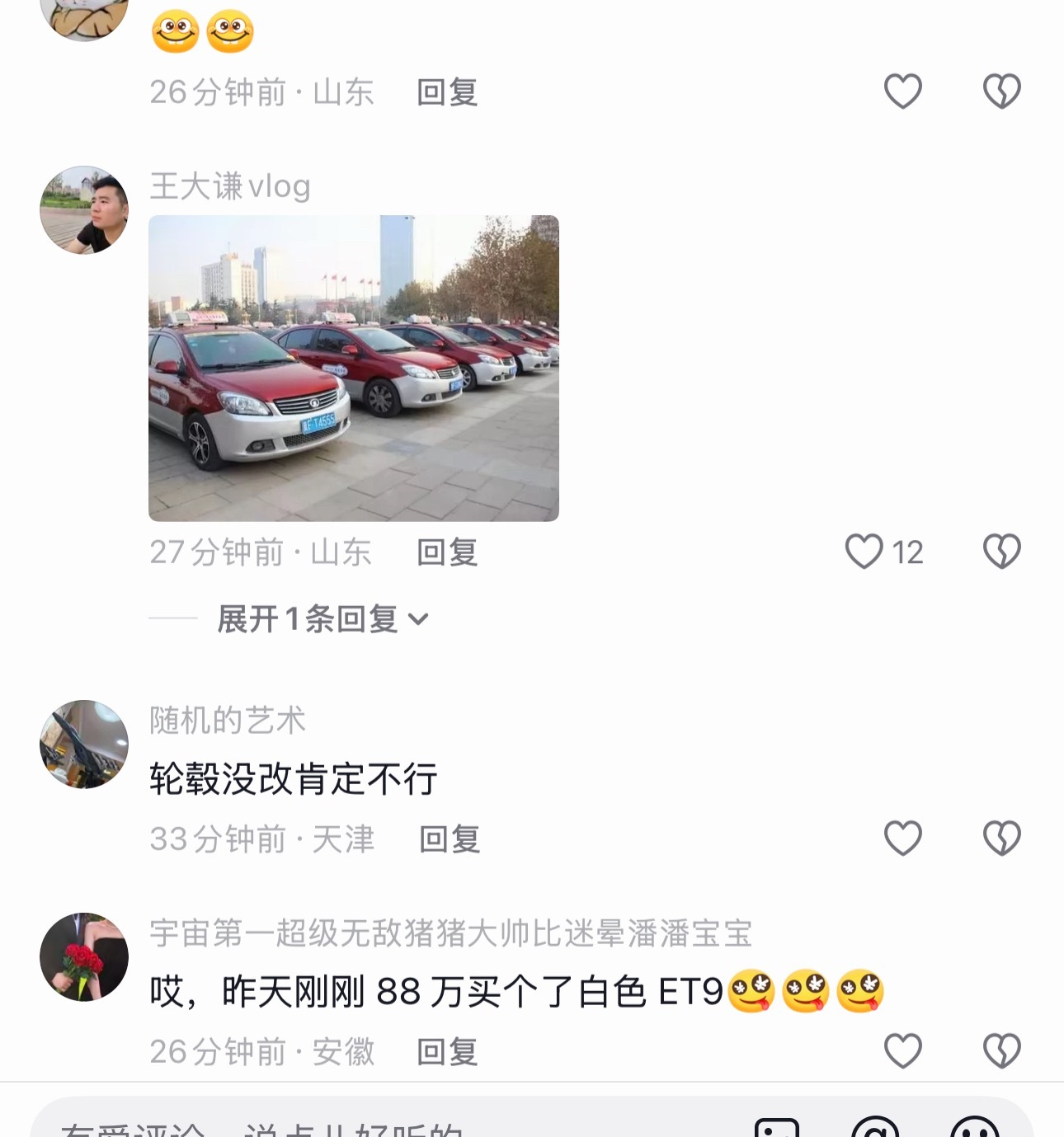Toggle like on the topmost emoji comment
This screenshot has height=1137, width=1064.
901,92
